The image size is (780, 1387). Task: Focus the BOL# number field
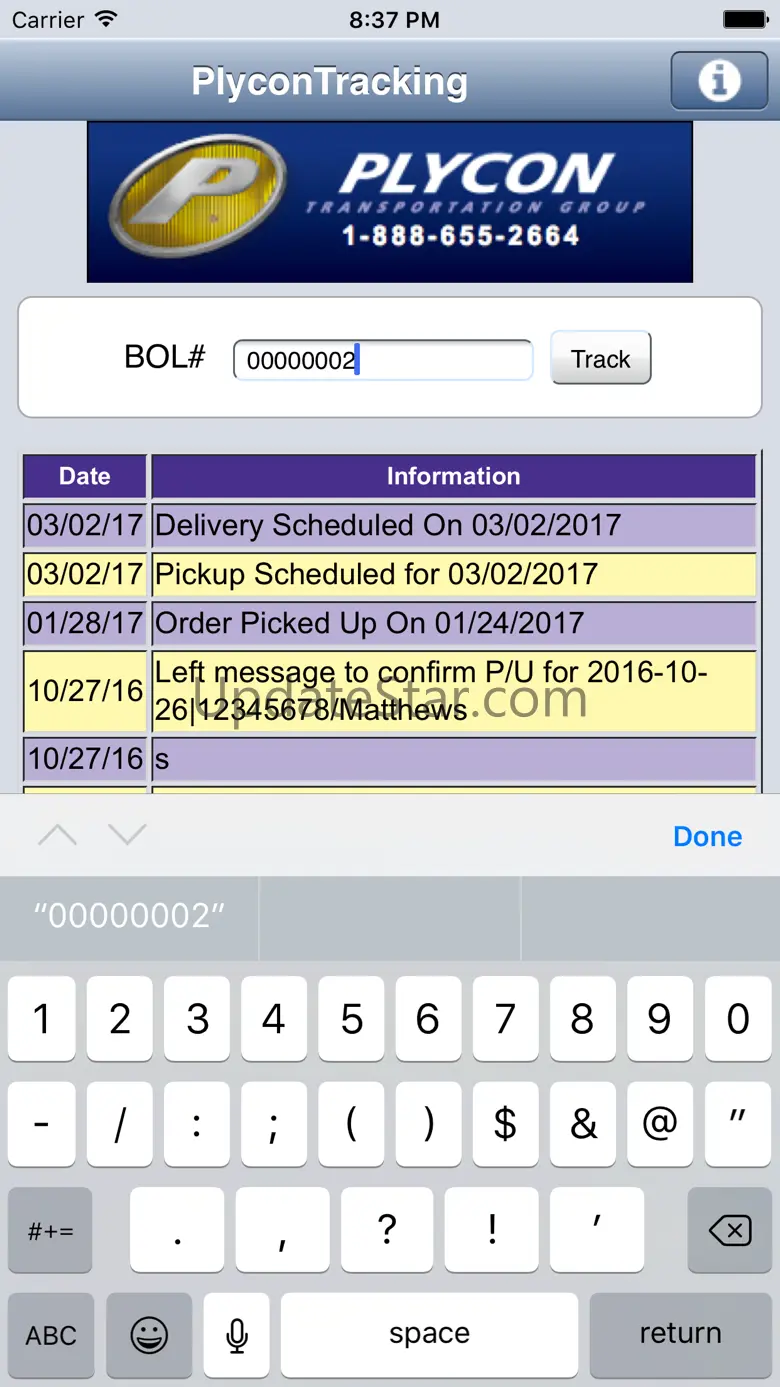click(383, 360)
